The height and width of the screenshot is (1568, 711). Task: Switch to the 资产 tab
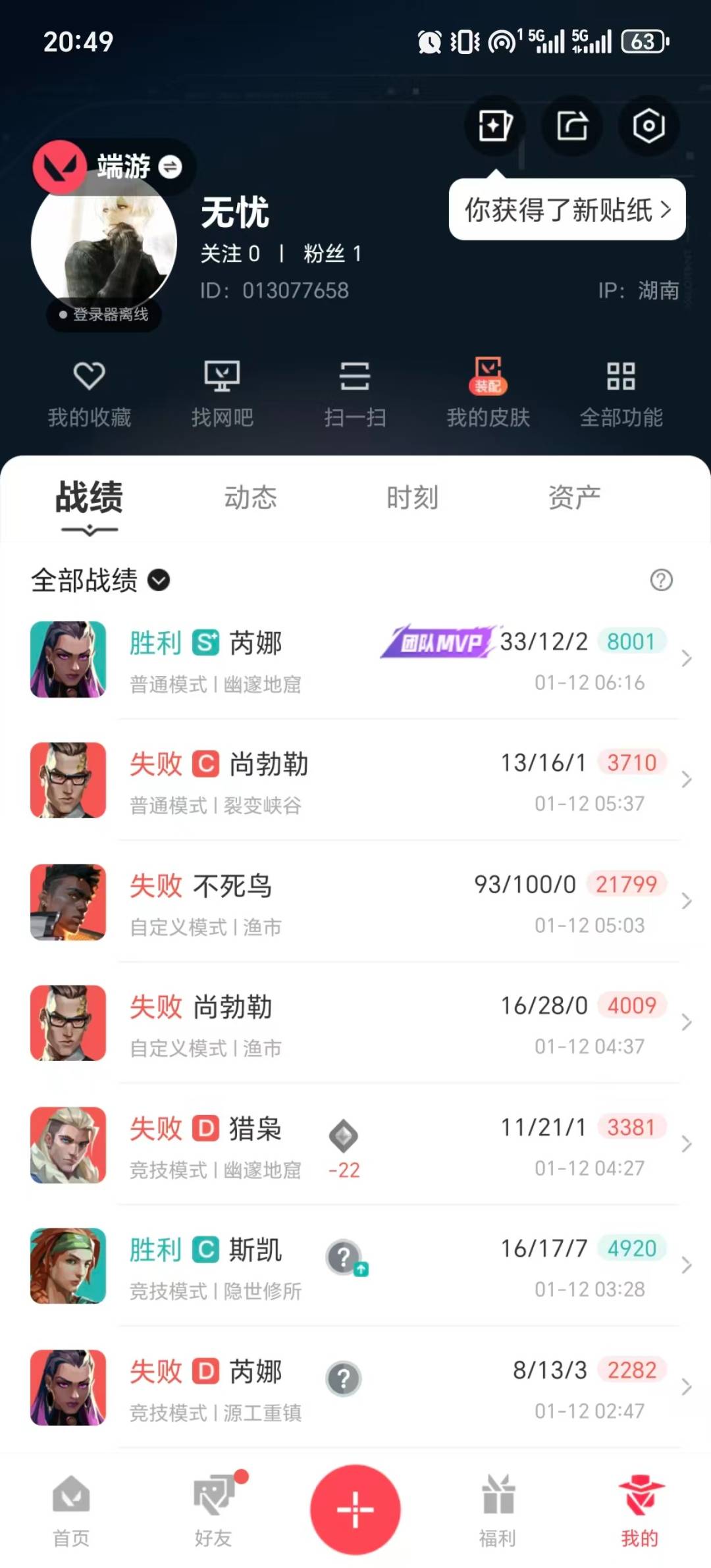click(574, 498)
